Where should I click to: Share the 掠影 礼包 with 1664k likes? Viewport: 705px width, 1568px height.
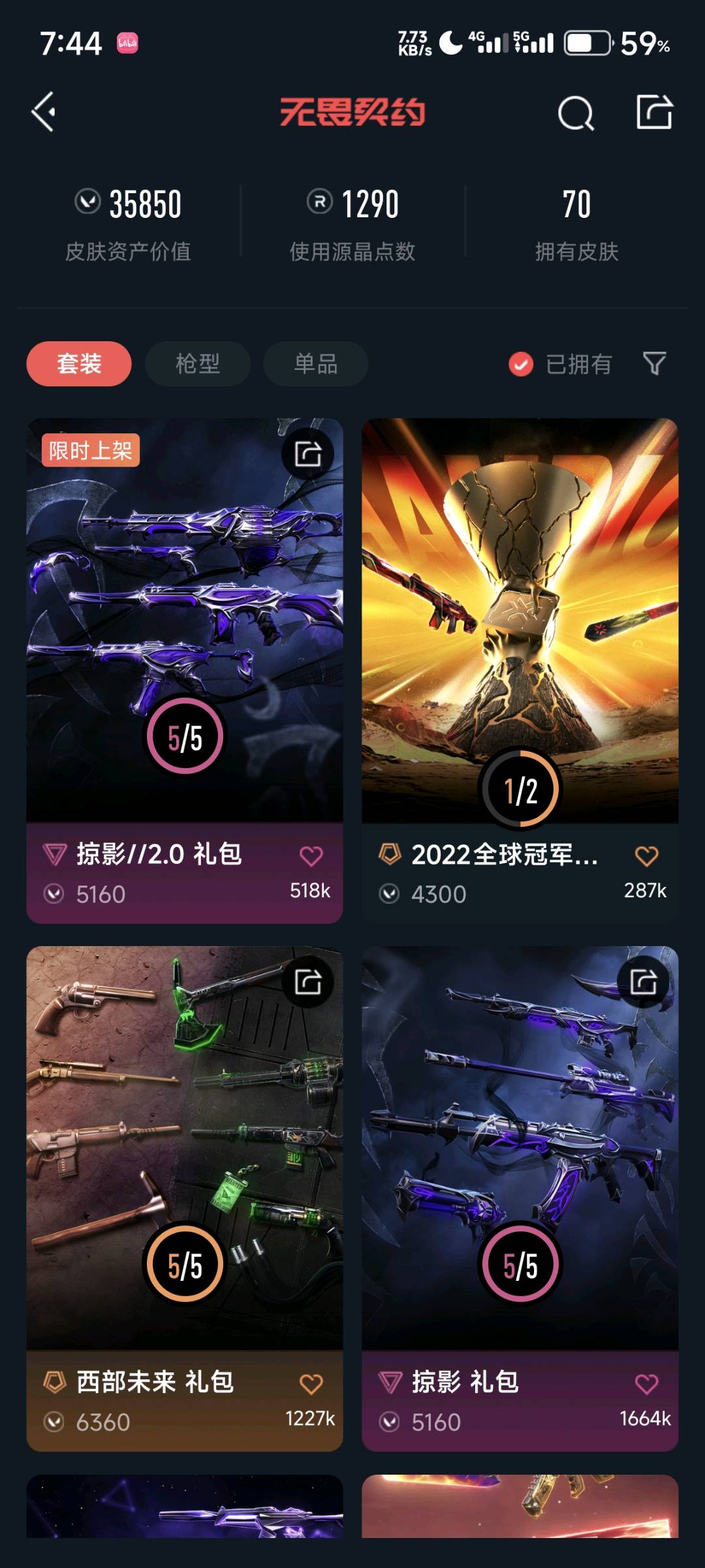tap(643, 981)
